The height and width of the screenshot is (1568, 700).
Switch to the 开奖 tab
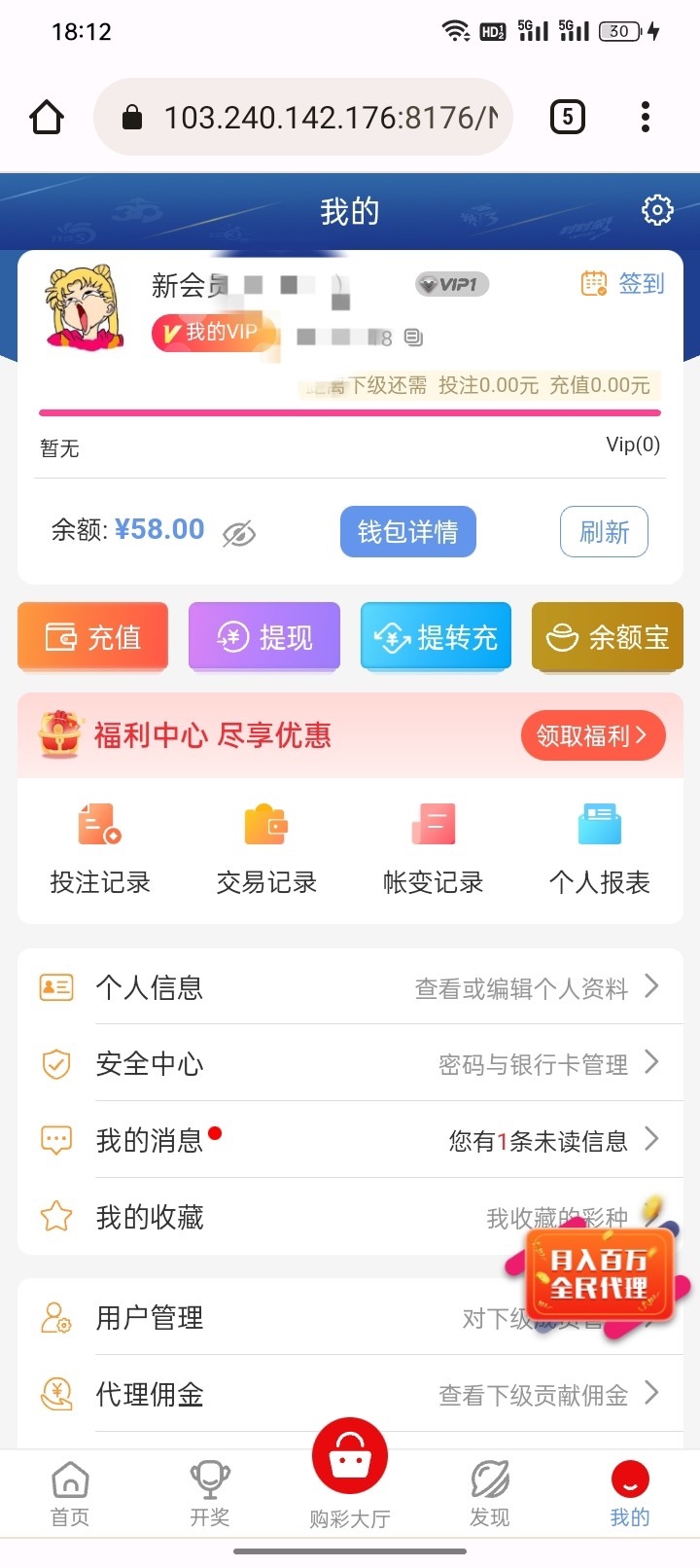(x=210, y=1493)
